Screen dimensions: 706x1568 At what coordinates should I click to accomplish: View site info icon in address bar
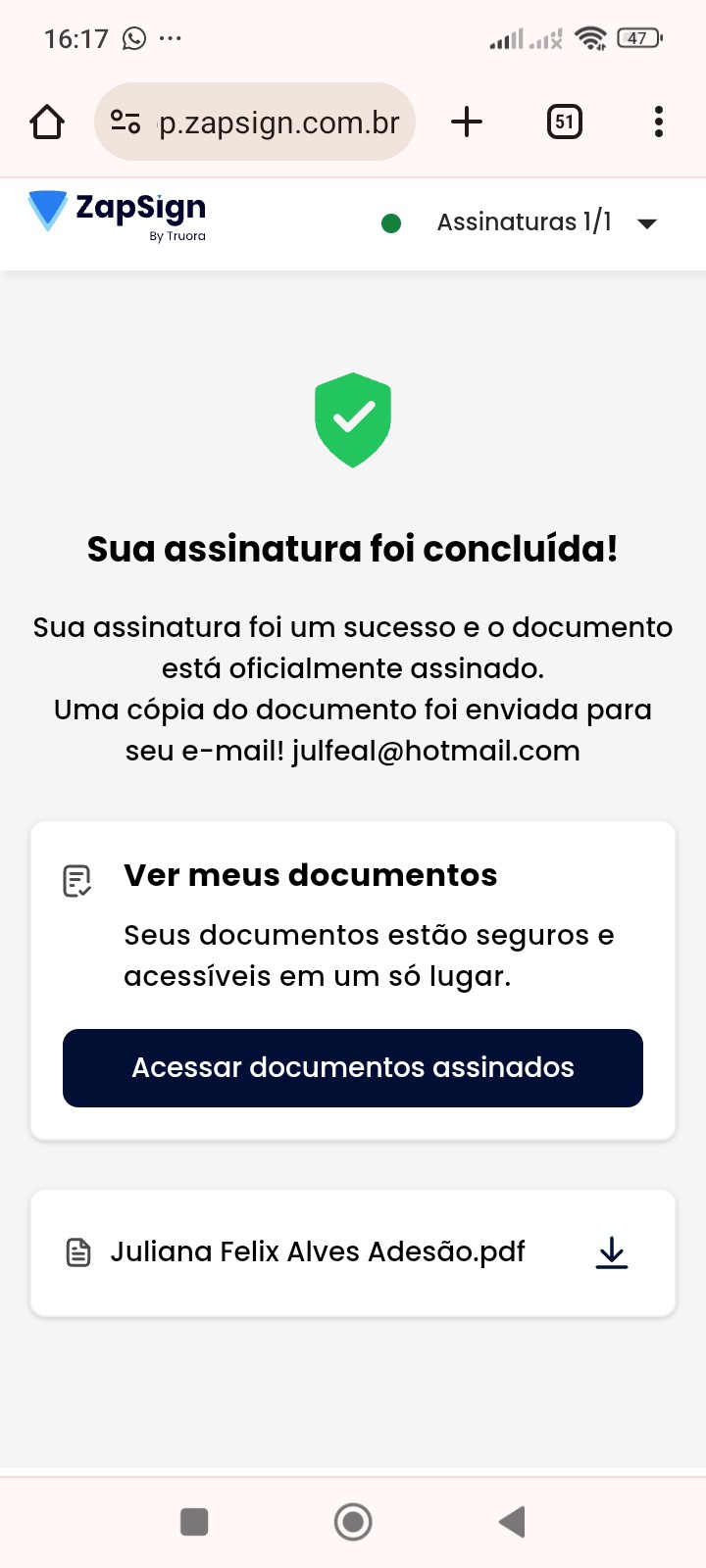126,122
